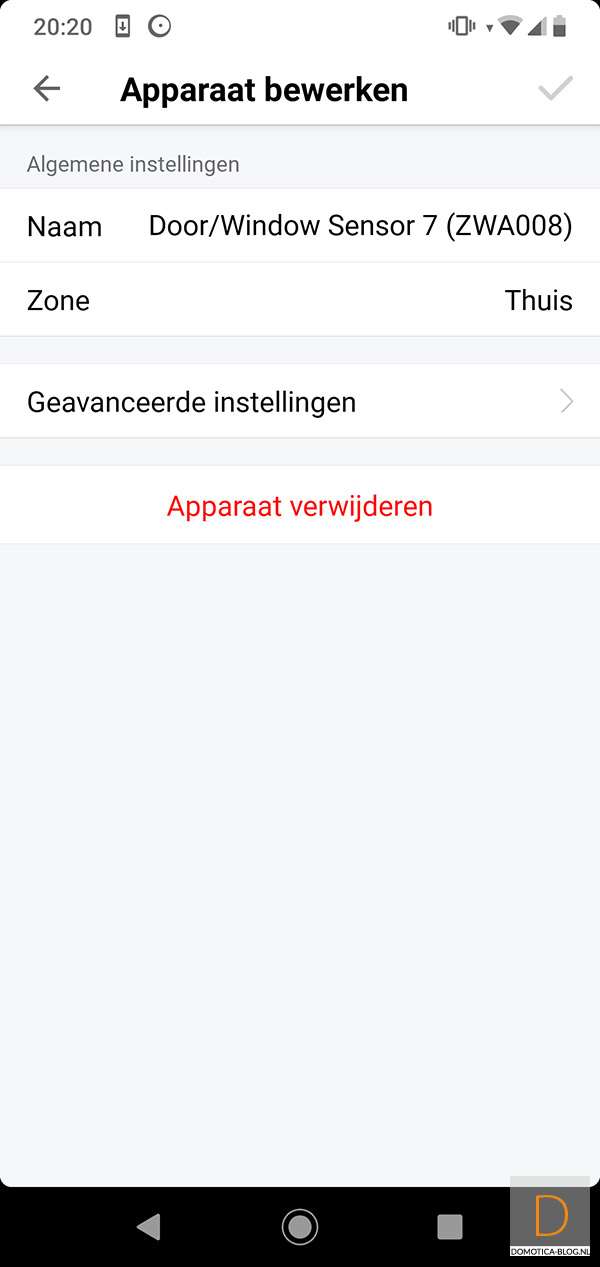Tap Apparaat verwijderen
This screenshot has width=600, height=1267.
(x=300, y=506)
